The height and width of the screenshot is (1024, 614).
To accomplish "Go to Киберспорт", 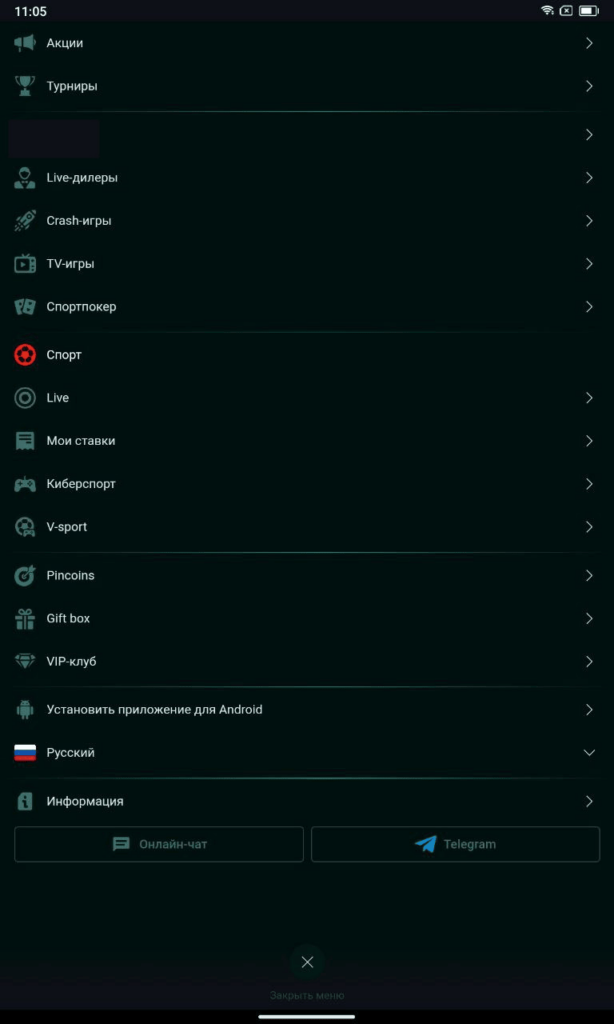I will 81,484.
